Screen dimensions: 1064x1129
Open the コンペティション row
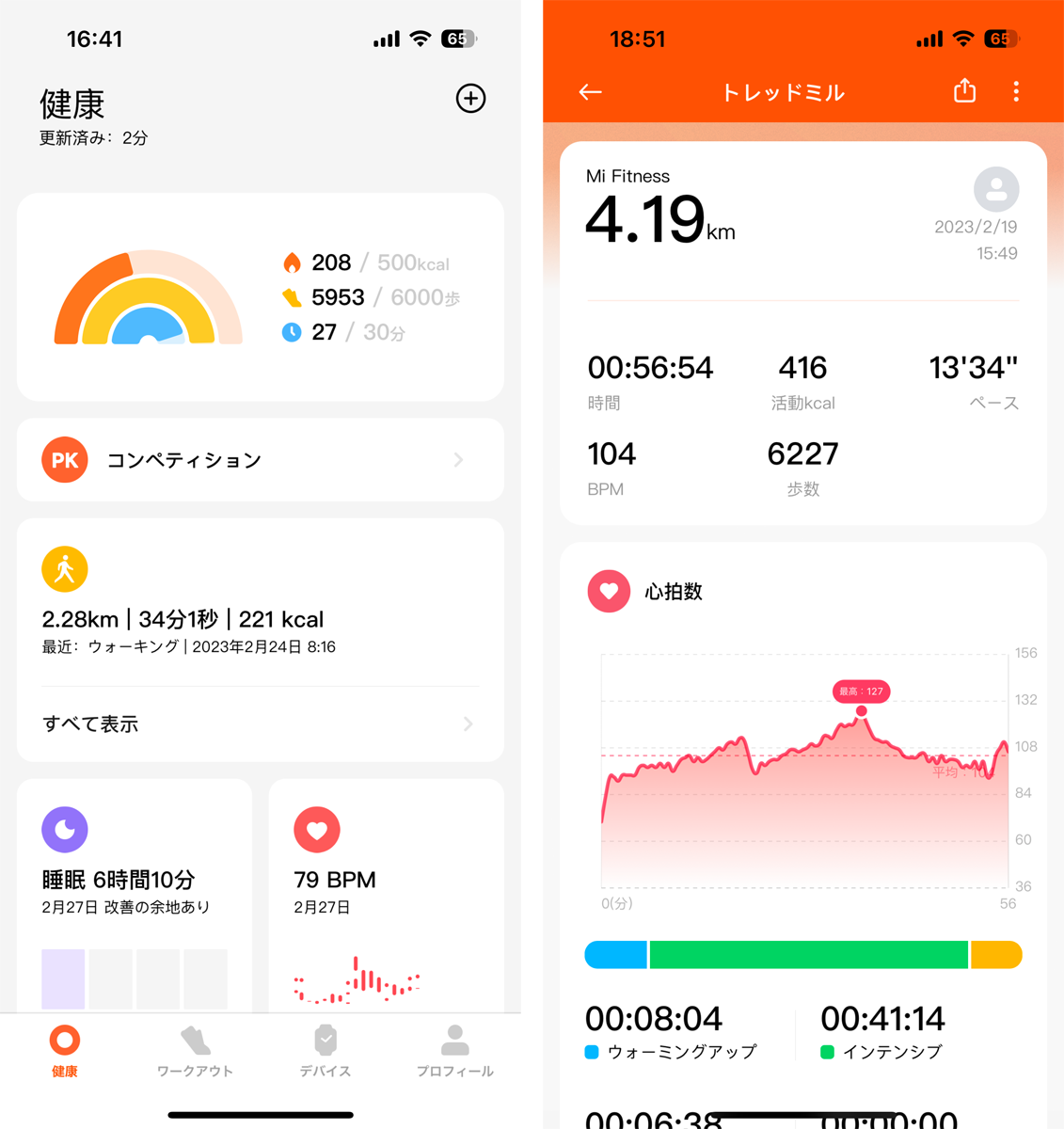[260, 460]
